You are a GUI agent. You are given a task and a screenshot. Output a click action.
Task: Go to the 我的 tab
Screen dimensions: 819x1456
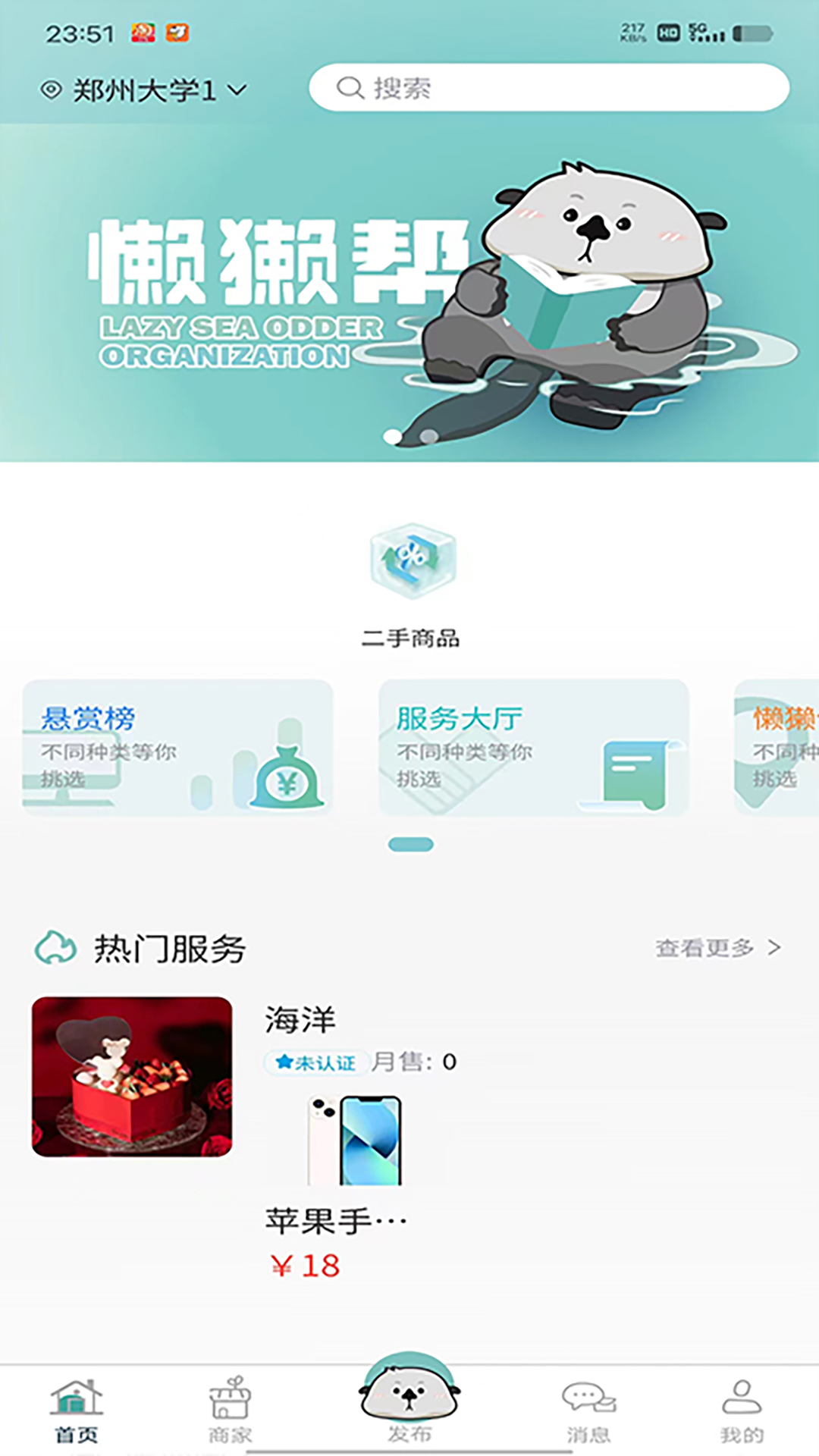click(741, 1410)
